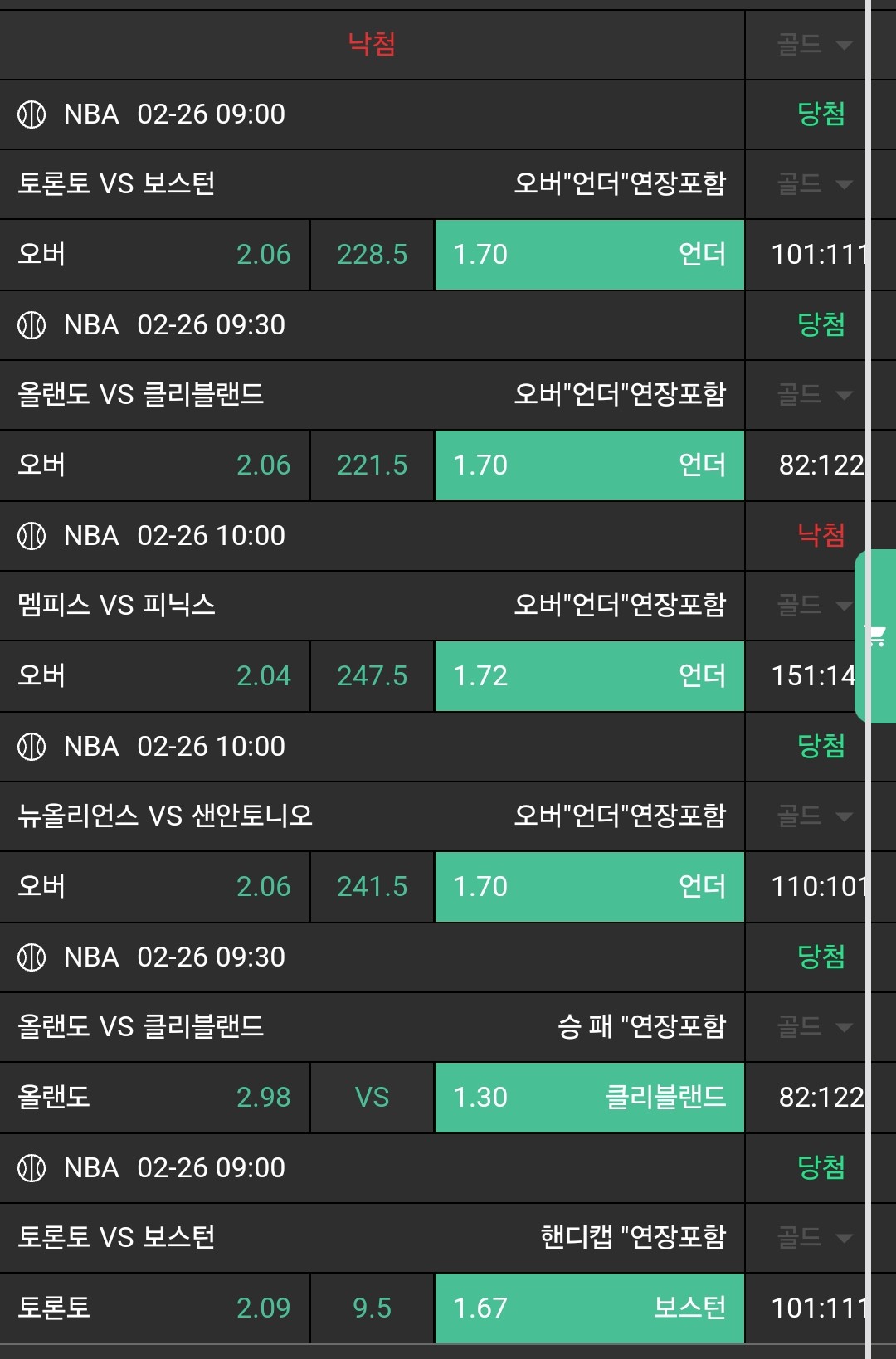Choose 오버 2.06 on the 221.5 line
Image resolution: width=896 pixels, height=1359 pixels.
[154, 465]
